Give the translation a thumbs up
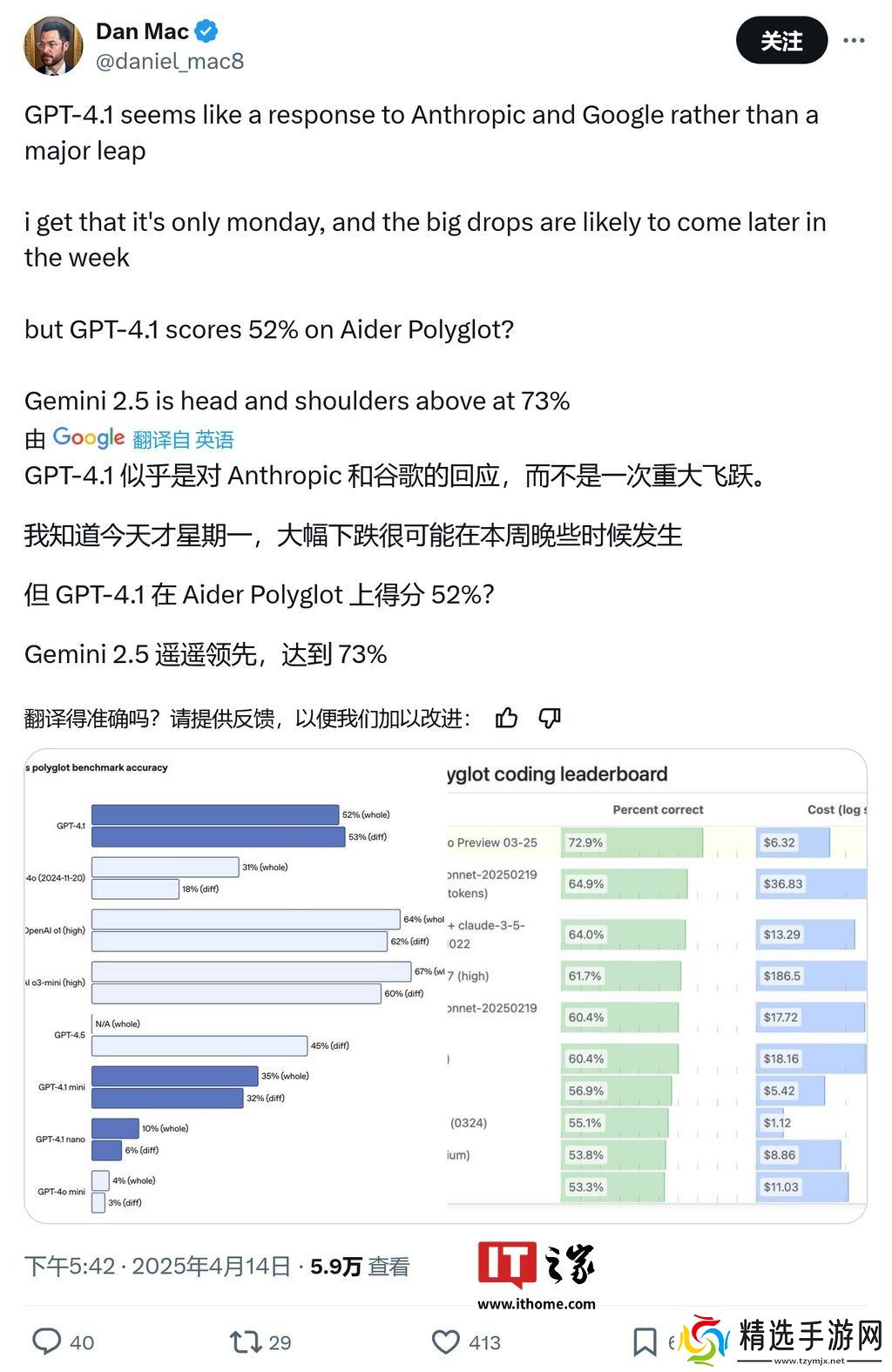The width and height of the screenshot is (892, 1372). [506, 718]
